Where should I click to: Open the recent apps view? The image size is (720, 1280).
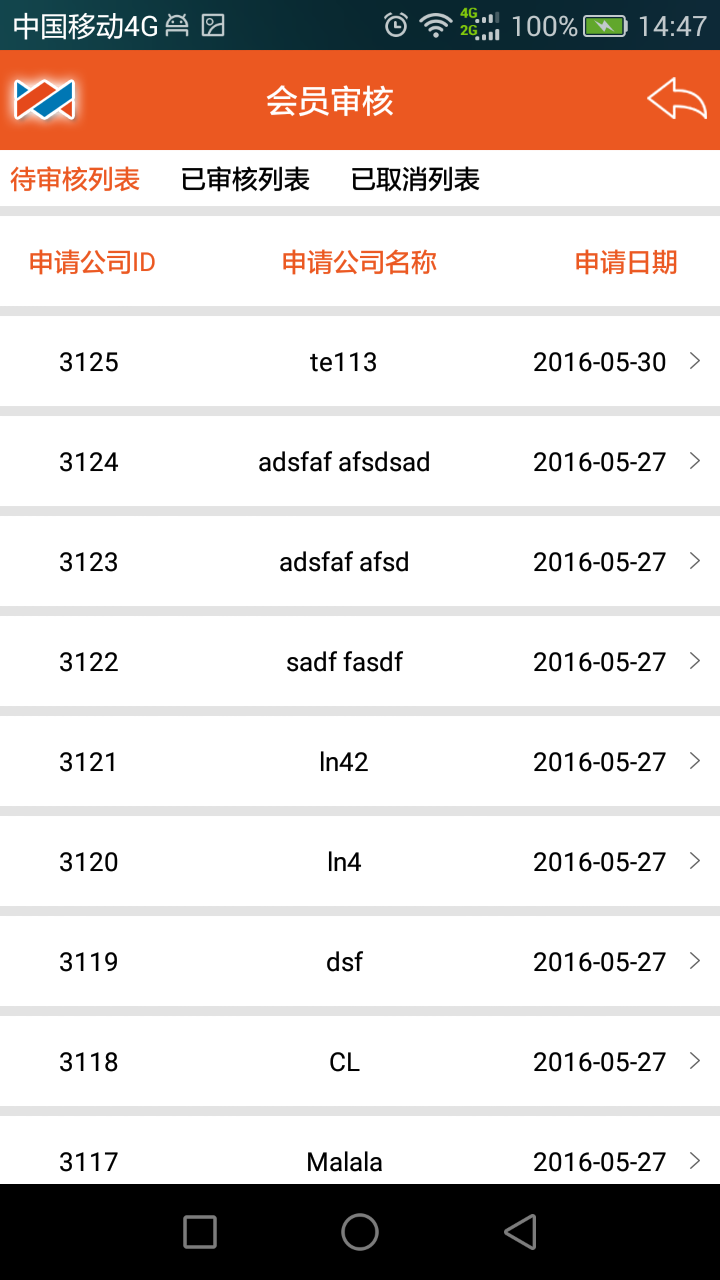(x=200, y=1232)
